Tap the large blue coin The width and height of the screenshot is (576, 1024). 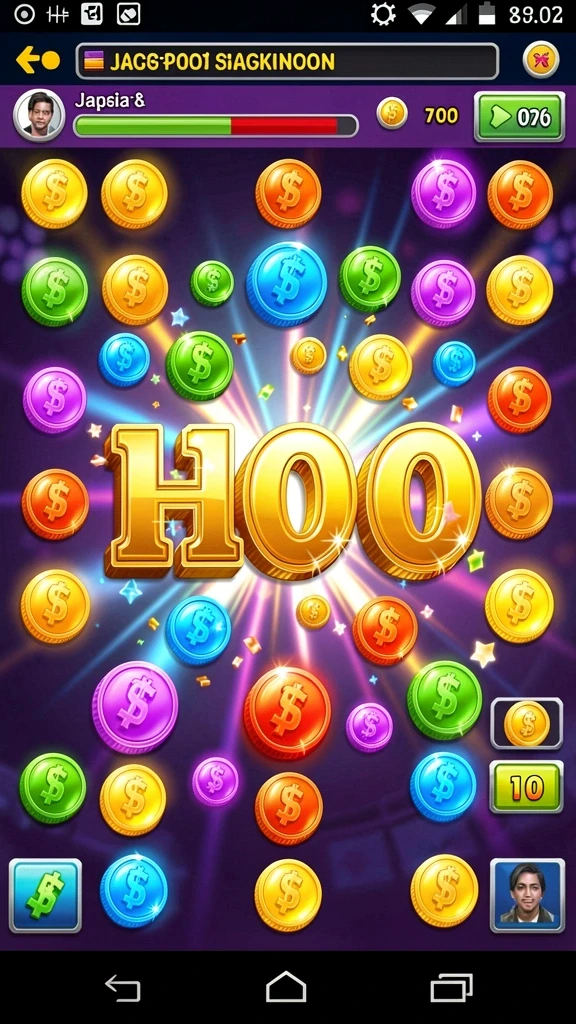click(287, 284)
